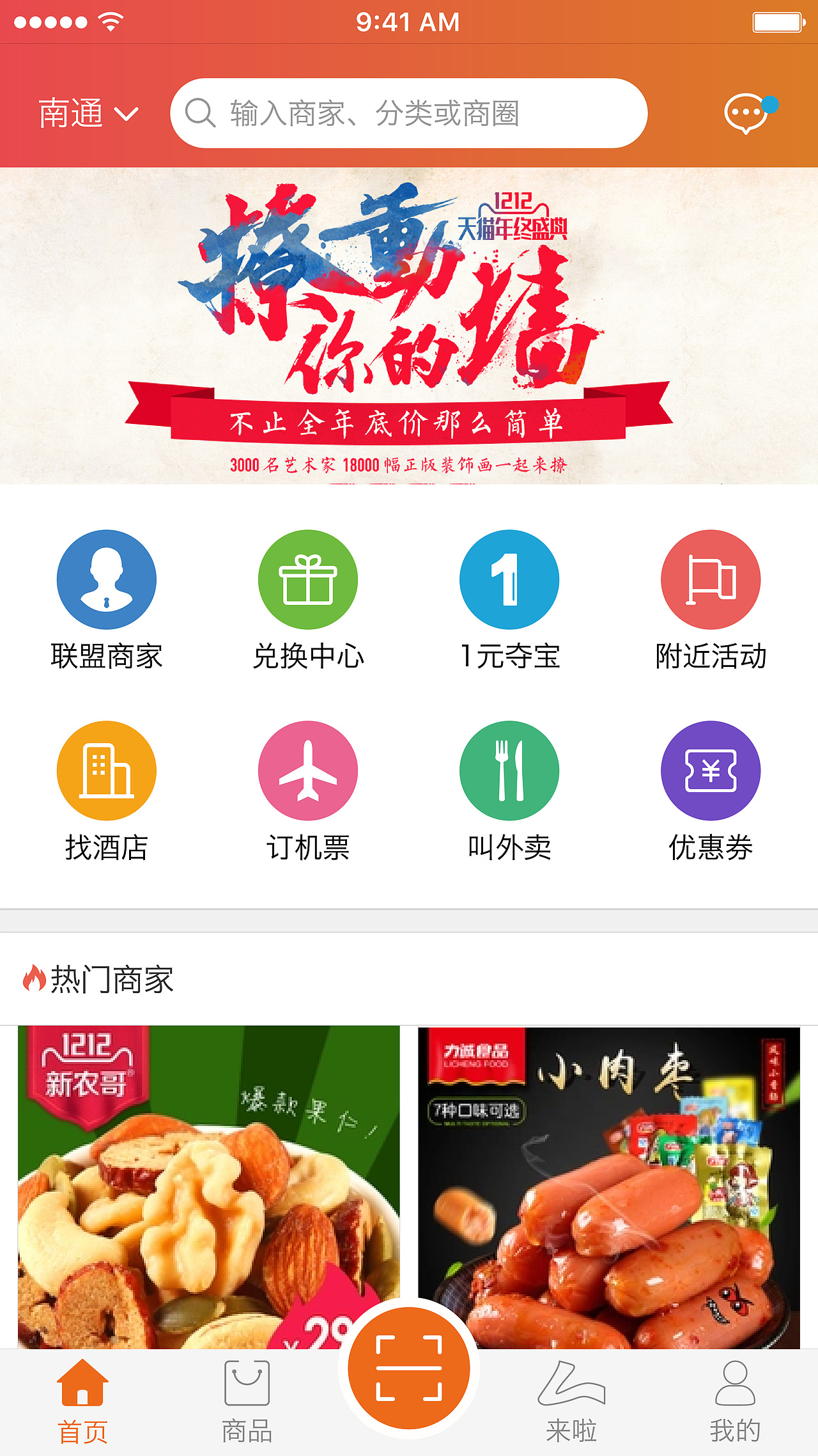
Task: Tap the 优惠券 coupon ticket icon
Action: tap(711, 771)
